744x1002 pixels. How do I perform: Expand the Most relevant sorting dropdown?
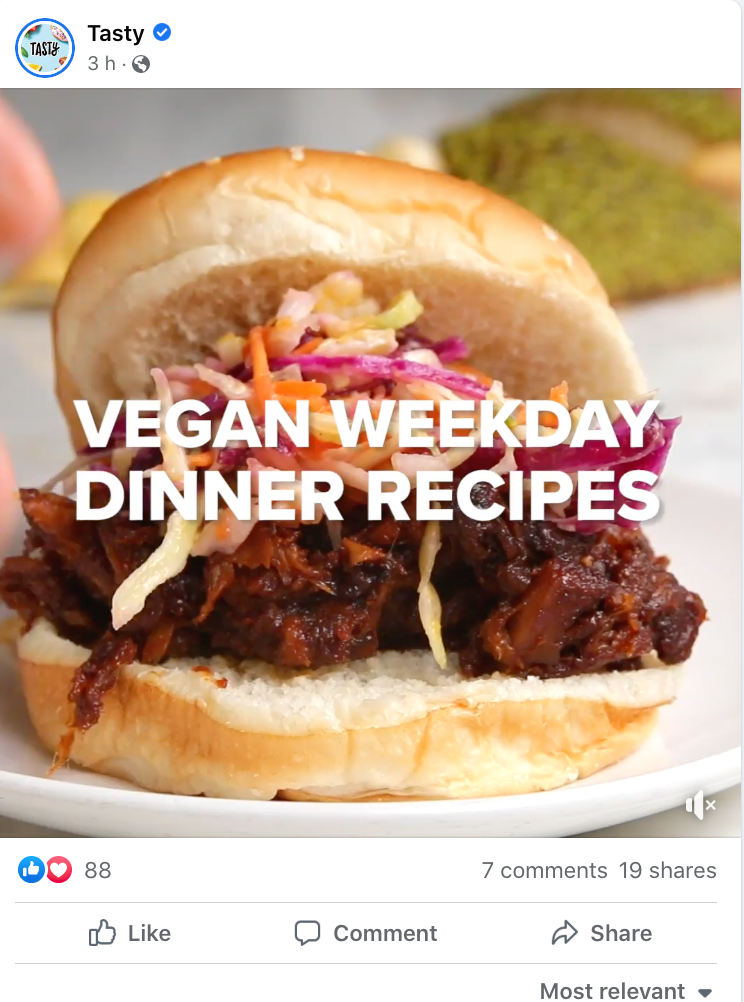pyautogui.click(x=627, y=990)
